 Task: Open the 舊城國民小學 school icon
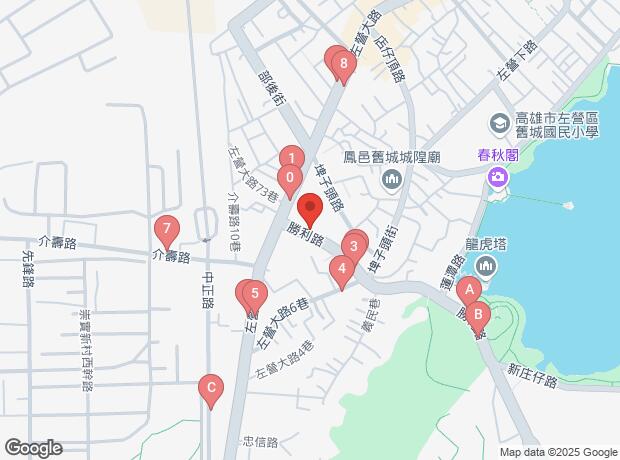tap(497, 125)
